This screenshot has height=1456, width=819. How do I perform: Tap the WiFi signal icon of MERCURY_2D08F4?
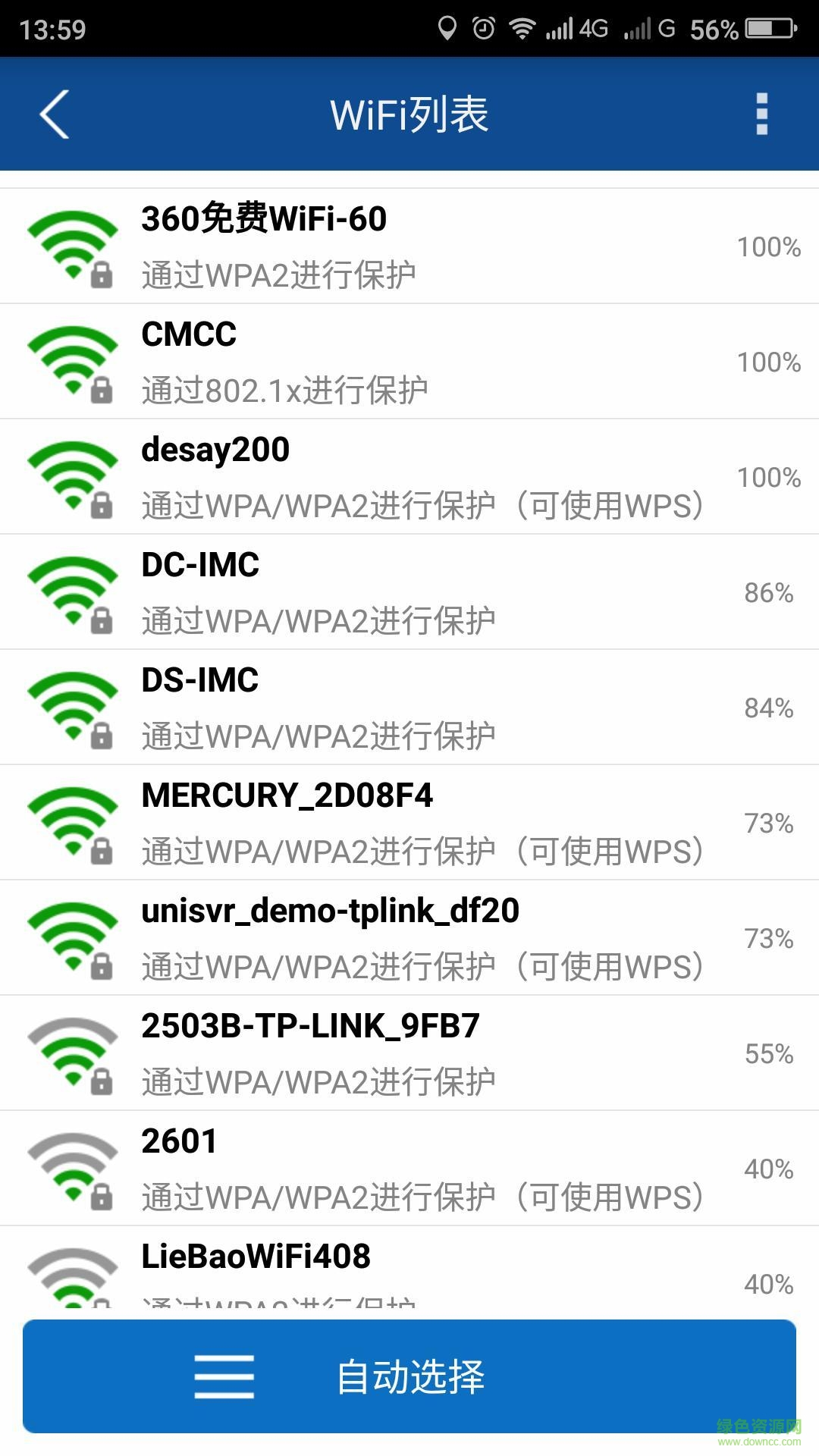click(72, 819)
